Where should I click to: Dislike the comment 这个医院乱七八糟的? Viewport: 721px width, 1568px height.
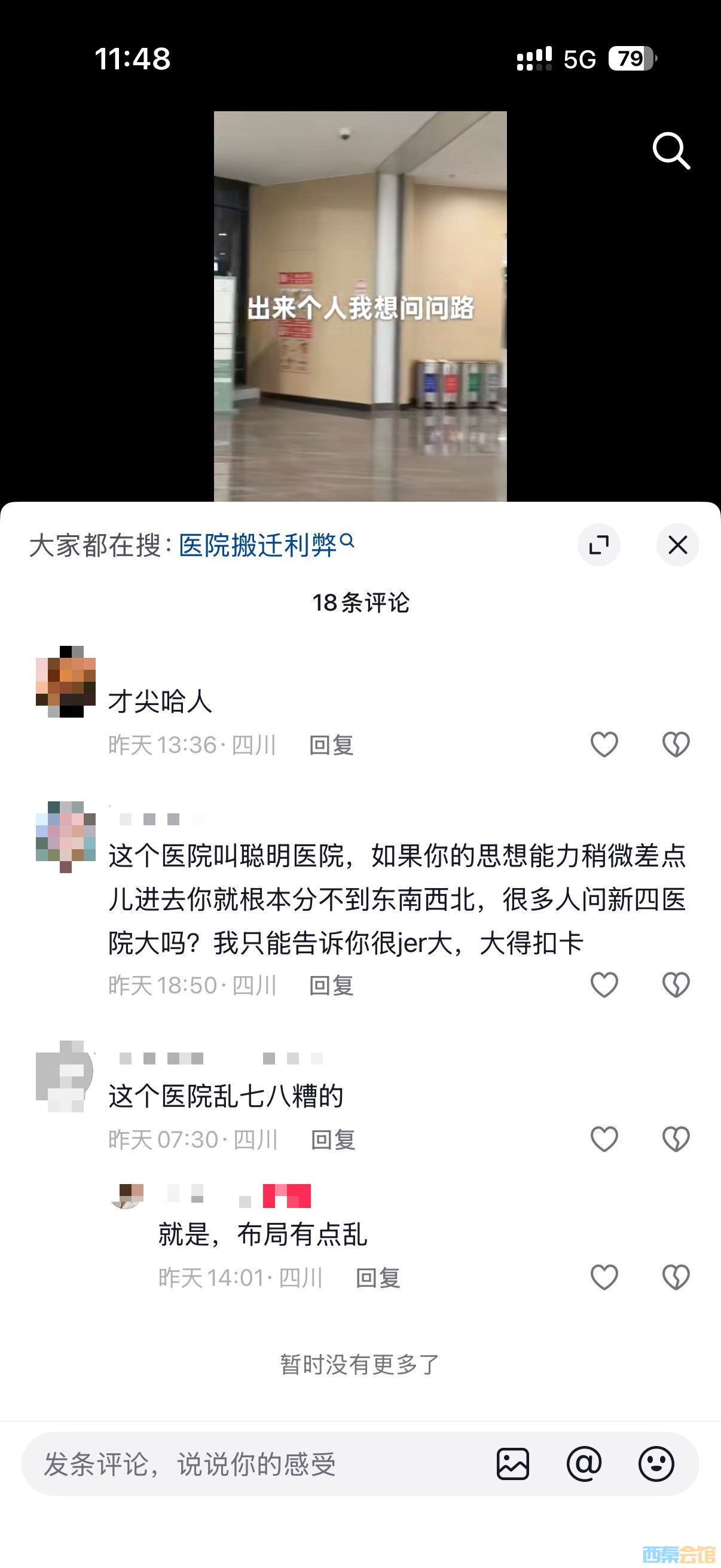pyautogui.click(x=676, y=1139)
